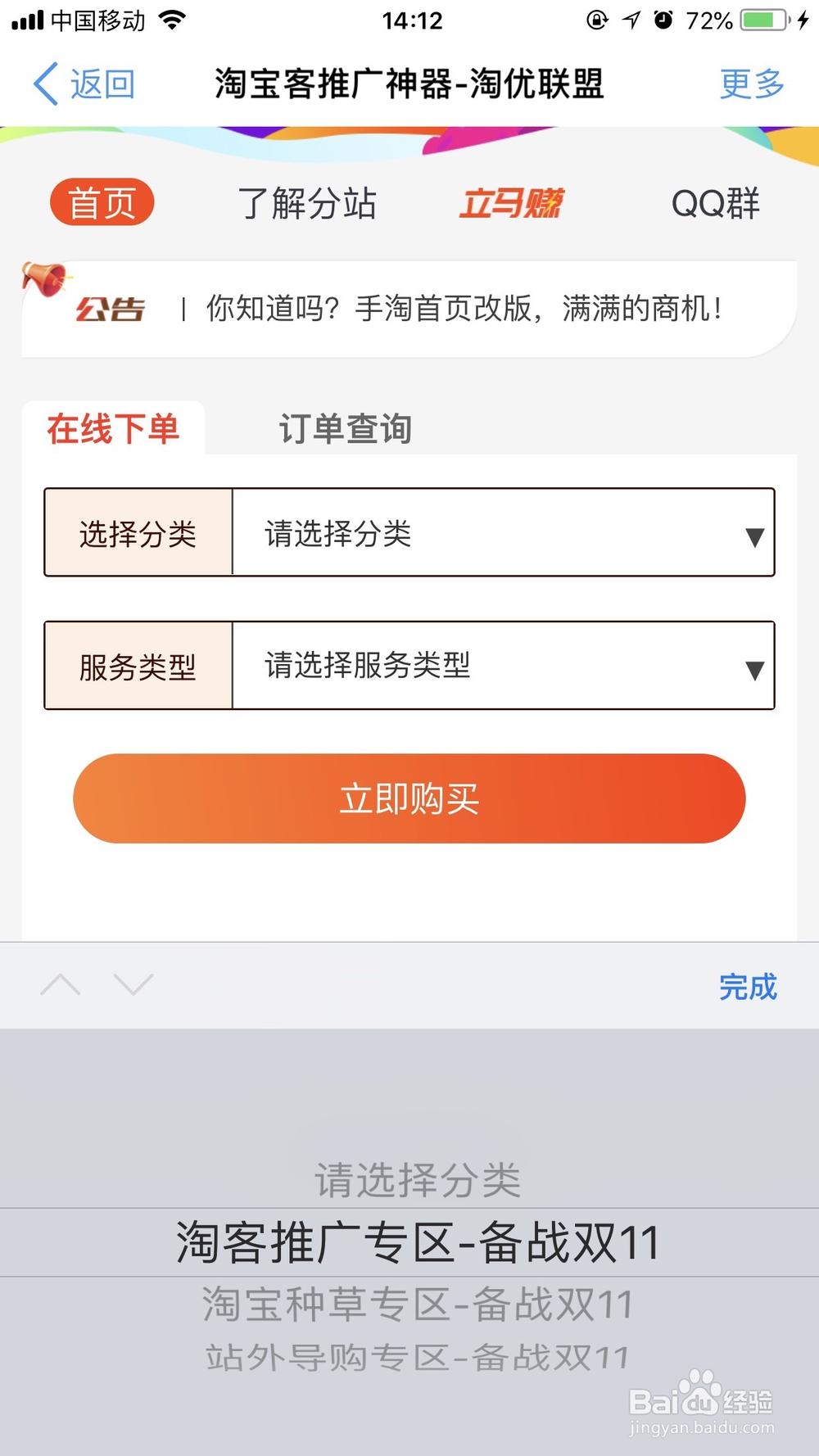Tap the 立即购买 button
The image size is (819, 1456).
pos(409,798)
